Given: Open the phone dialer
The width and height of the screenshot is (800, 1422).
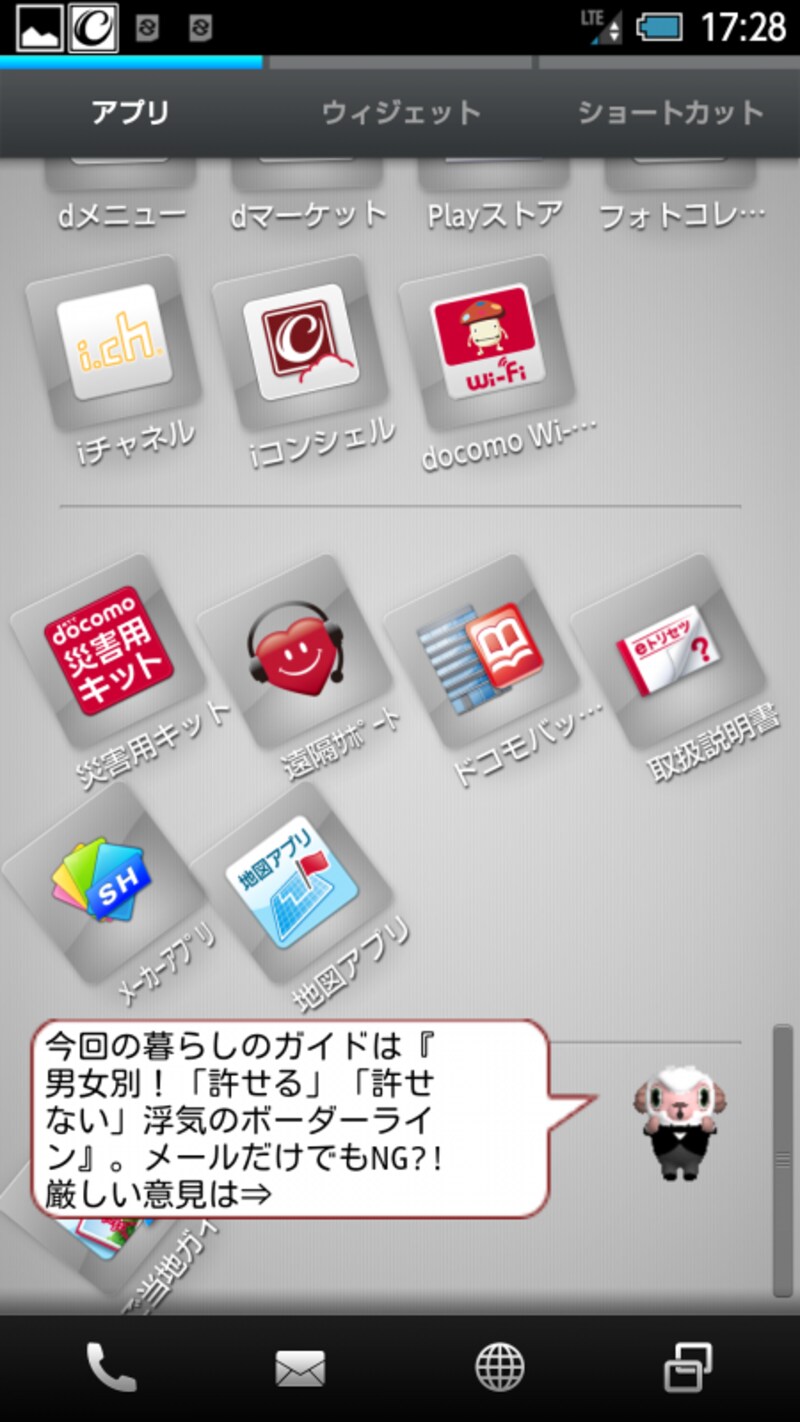Looking at the screenshot, I should coord(110,1367).
